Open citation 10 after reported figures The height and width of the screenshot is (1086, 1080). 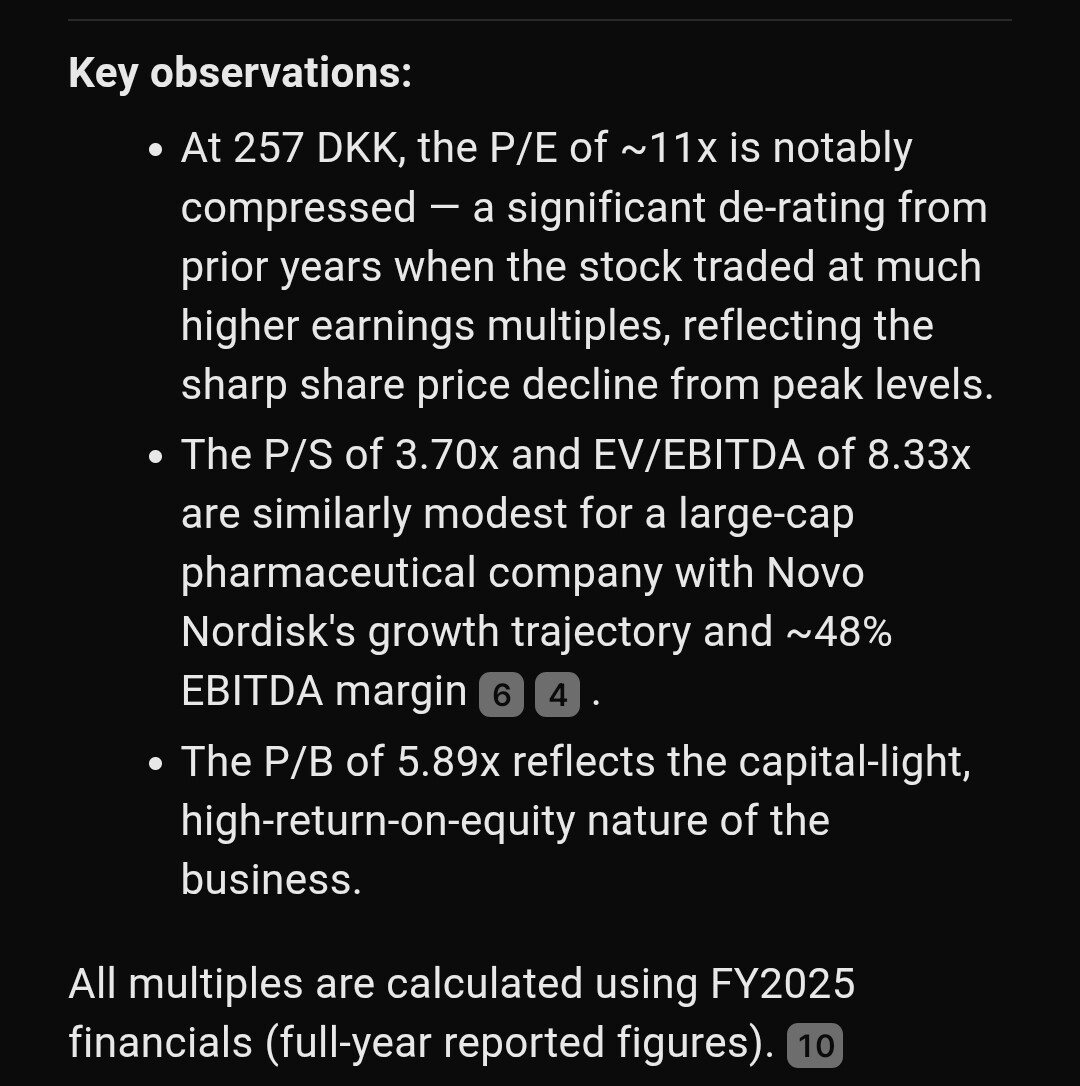pos(815,1046)
